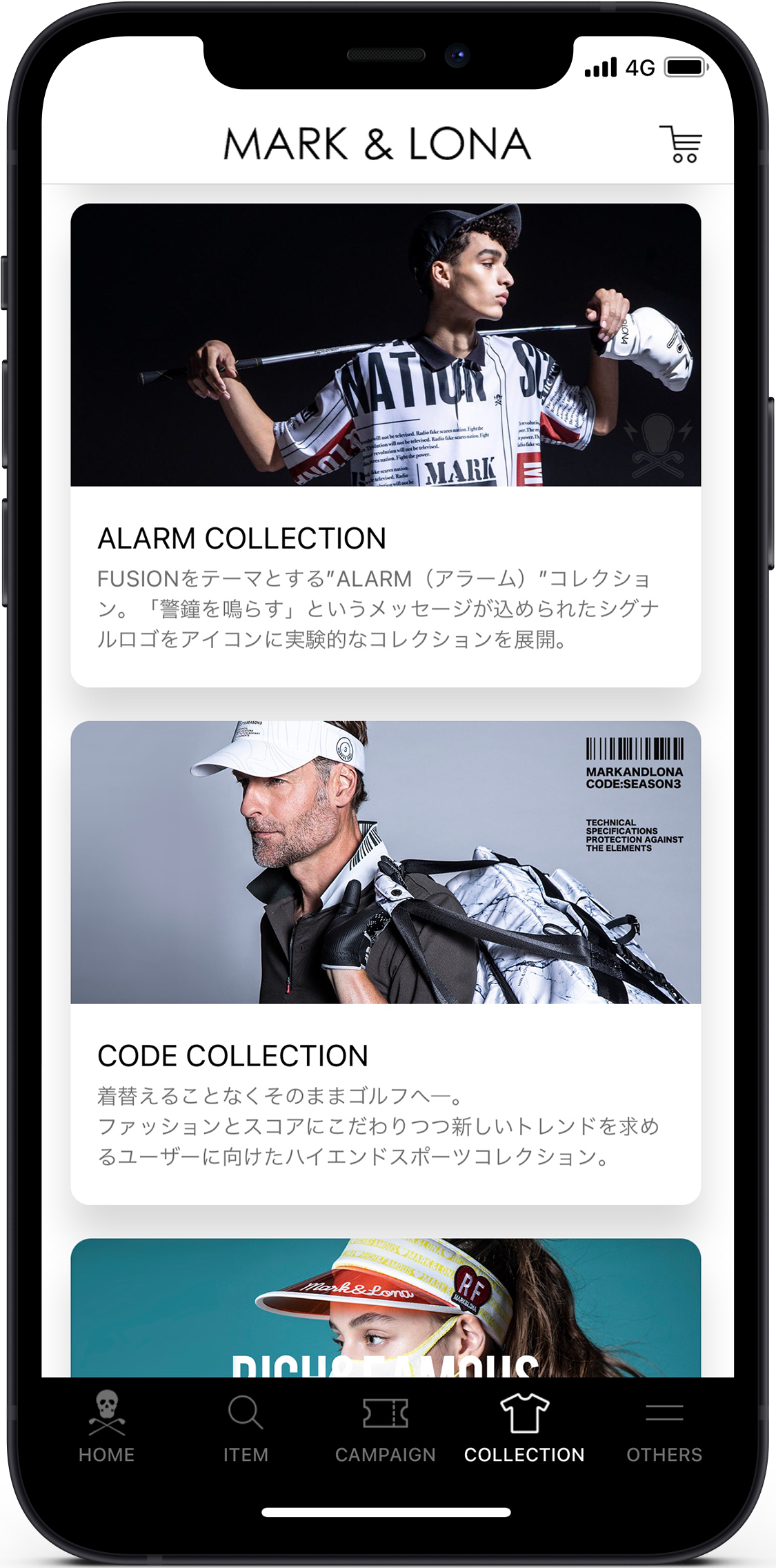Open the ALARM COLLECTION card

[386, 445]
